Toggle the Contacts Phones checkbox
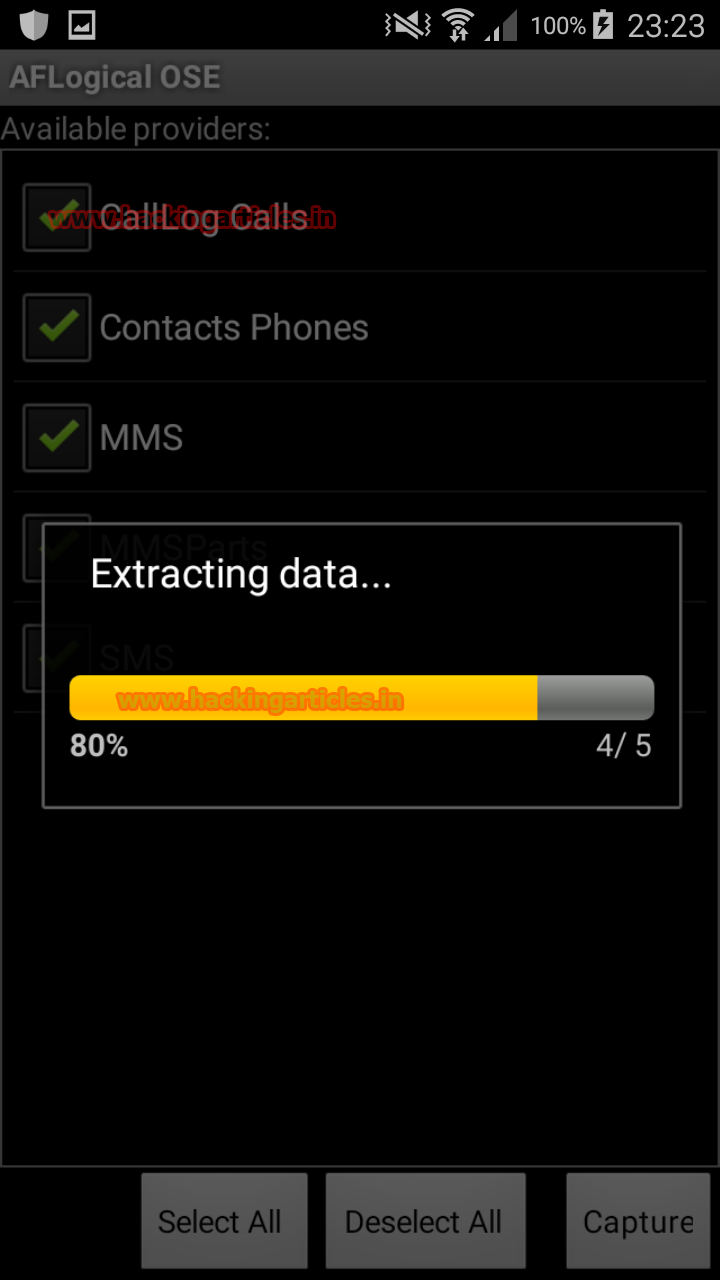The width and height of the screenshot is (720, 1280). tap(58, 327)
